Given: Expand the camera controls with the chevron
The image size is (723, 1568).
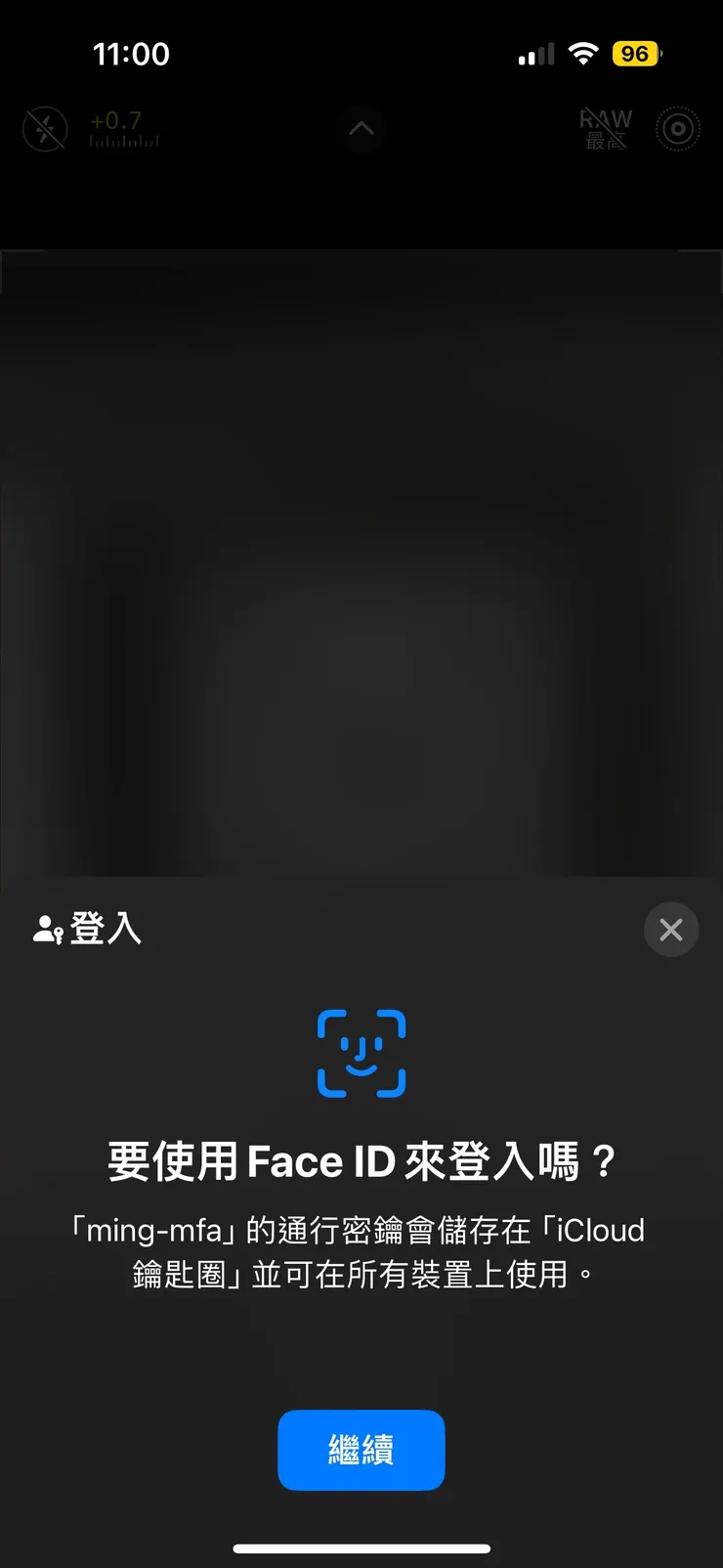Looking at the screenshot, I should coord(361,128).
